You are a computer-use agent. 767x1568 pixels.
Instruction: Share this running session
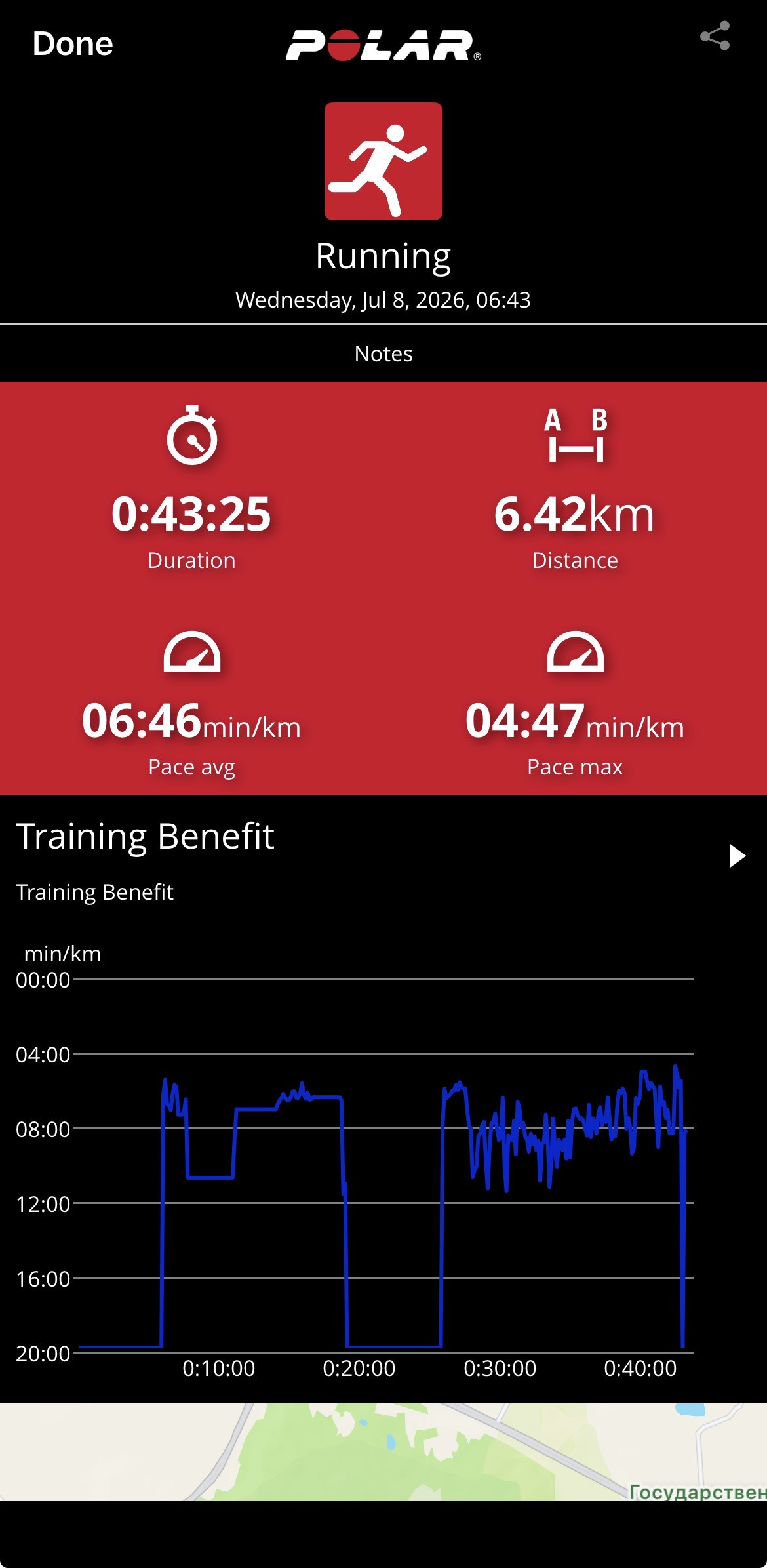[715, 36]
